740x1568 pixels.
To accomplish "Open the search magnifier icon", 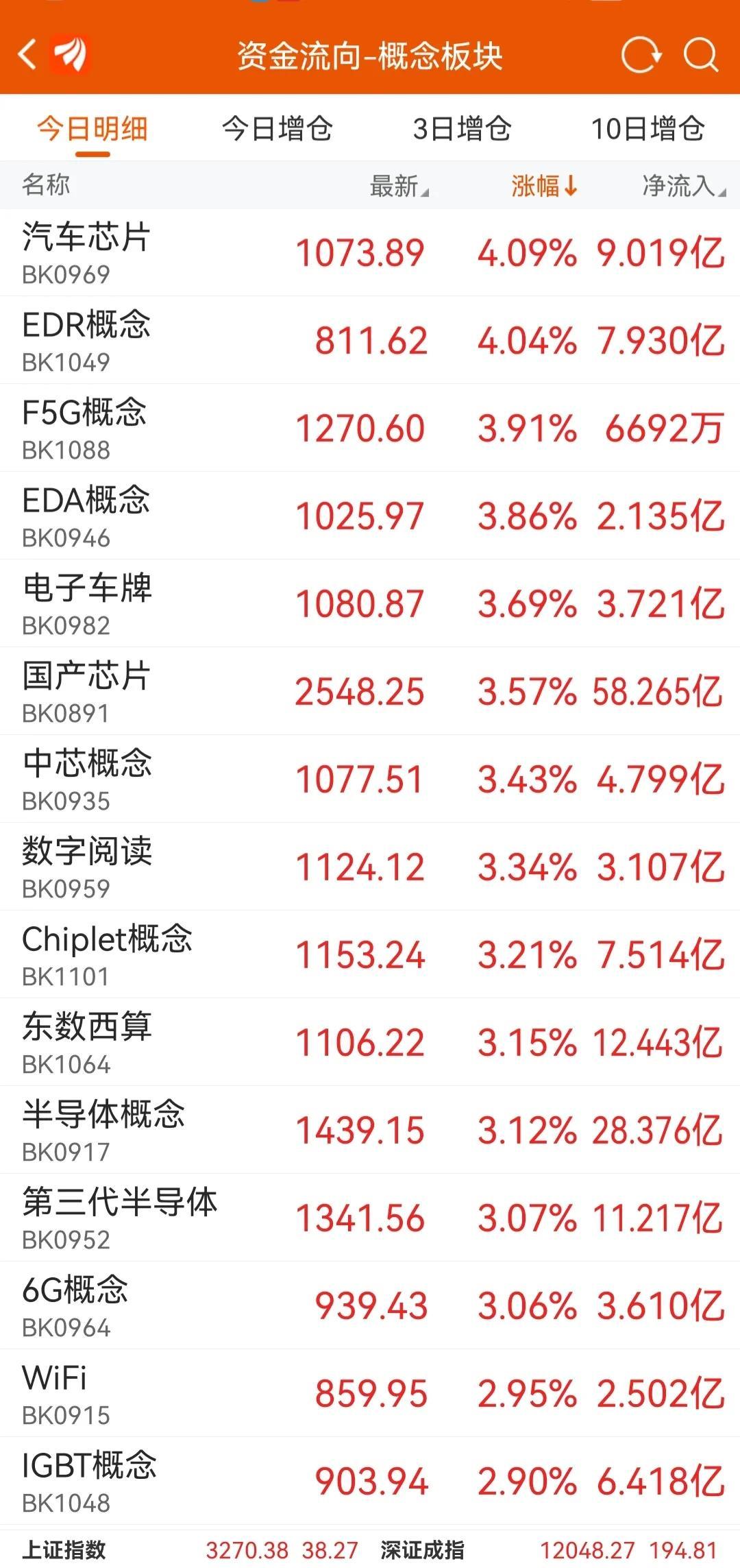I will (701, 55).
